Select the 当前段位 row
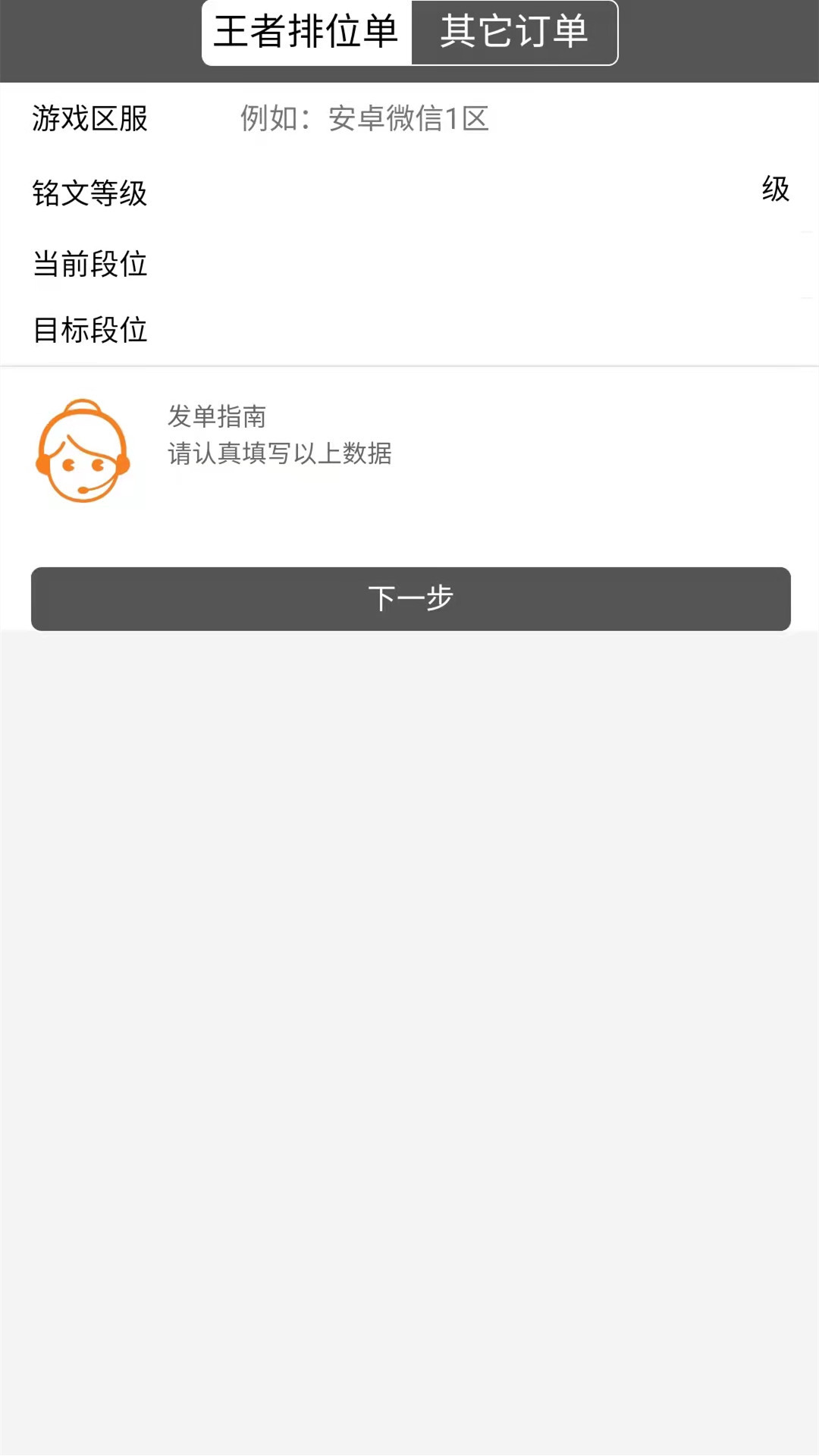 pyautogui.click(x=409, y=264)
